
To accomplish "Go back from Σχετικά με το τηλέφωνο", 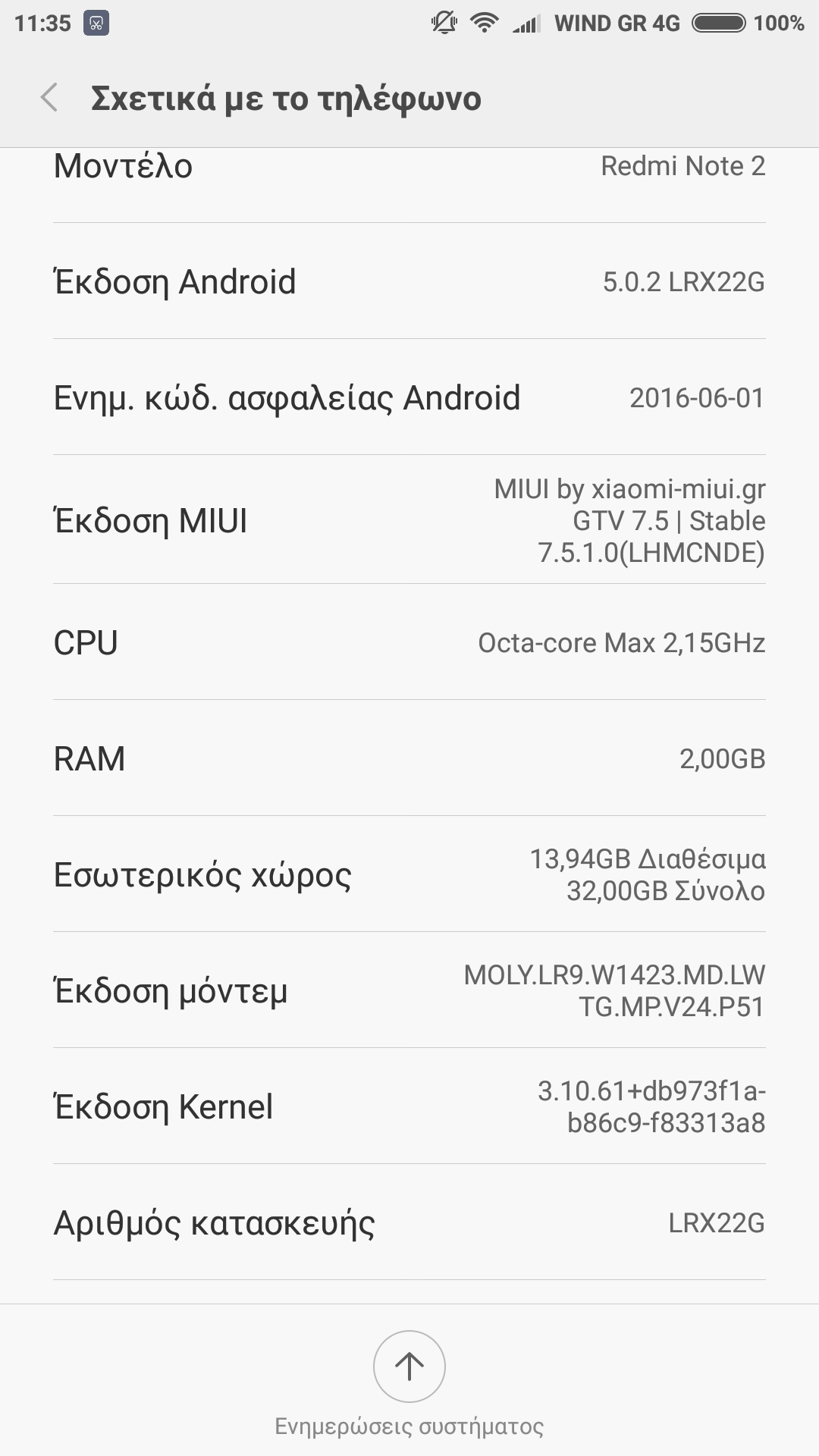I will click(50, 98).
